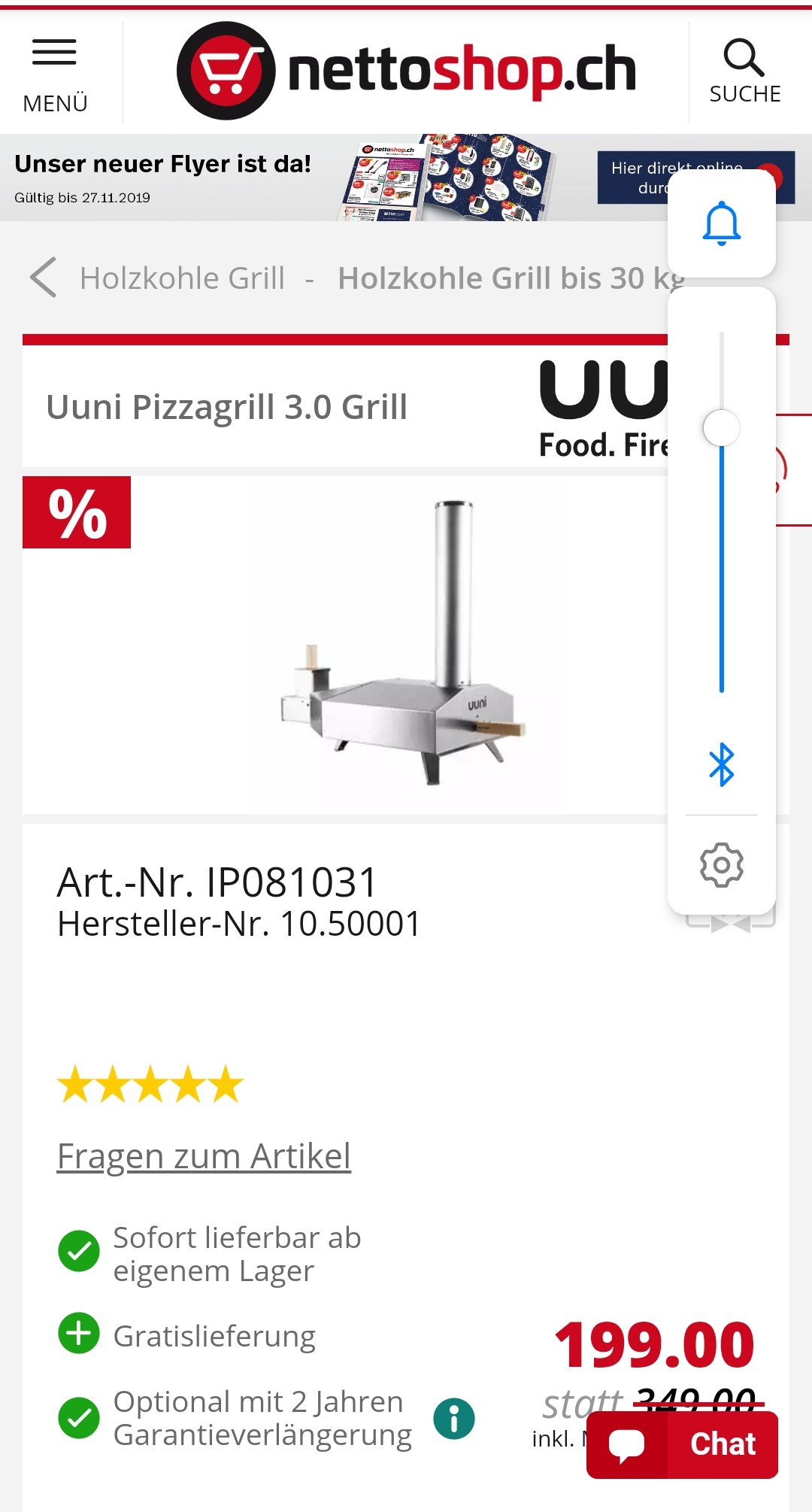Screen dimensions: 812x1512
Task: Open volume settings gear
Action: [x=722, y=865]
